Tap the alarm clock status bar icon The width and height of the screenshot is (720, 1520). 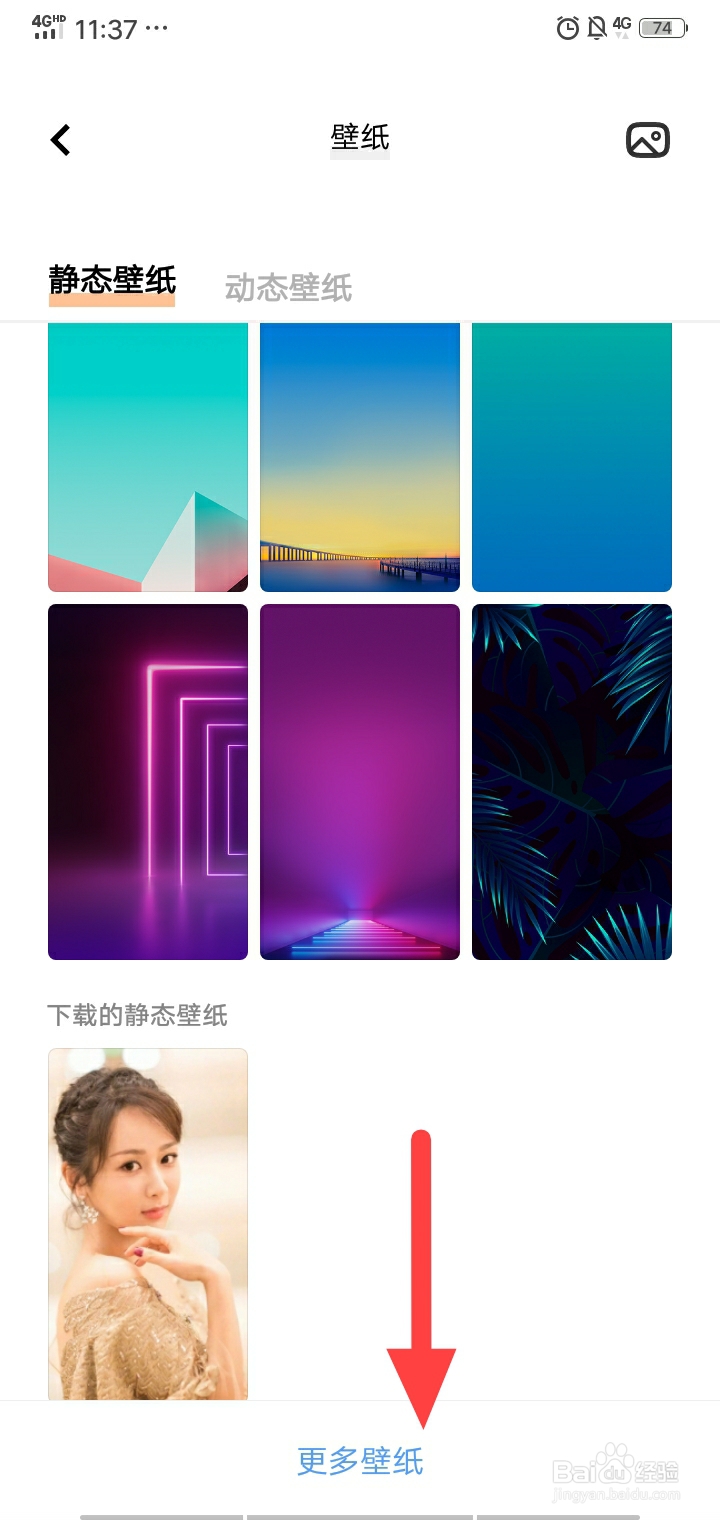[x=567, y=29]
